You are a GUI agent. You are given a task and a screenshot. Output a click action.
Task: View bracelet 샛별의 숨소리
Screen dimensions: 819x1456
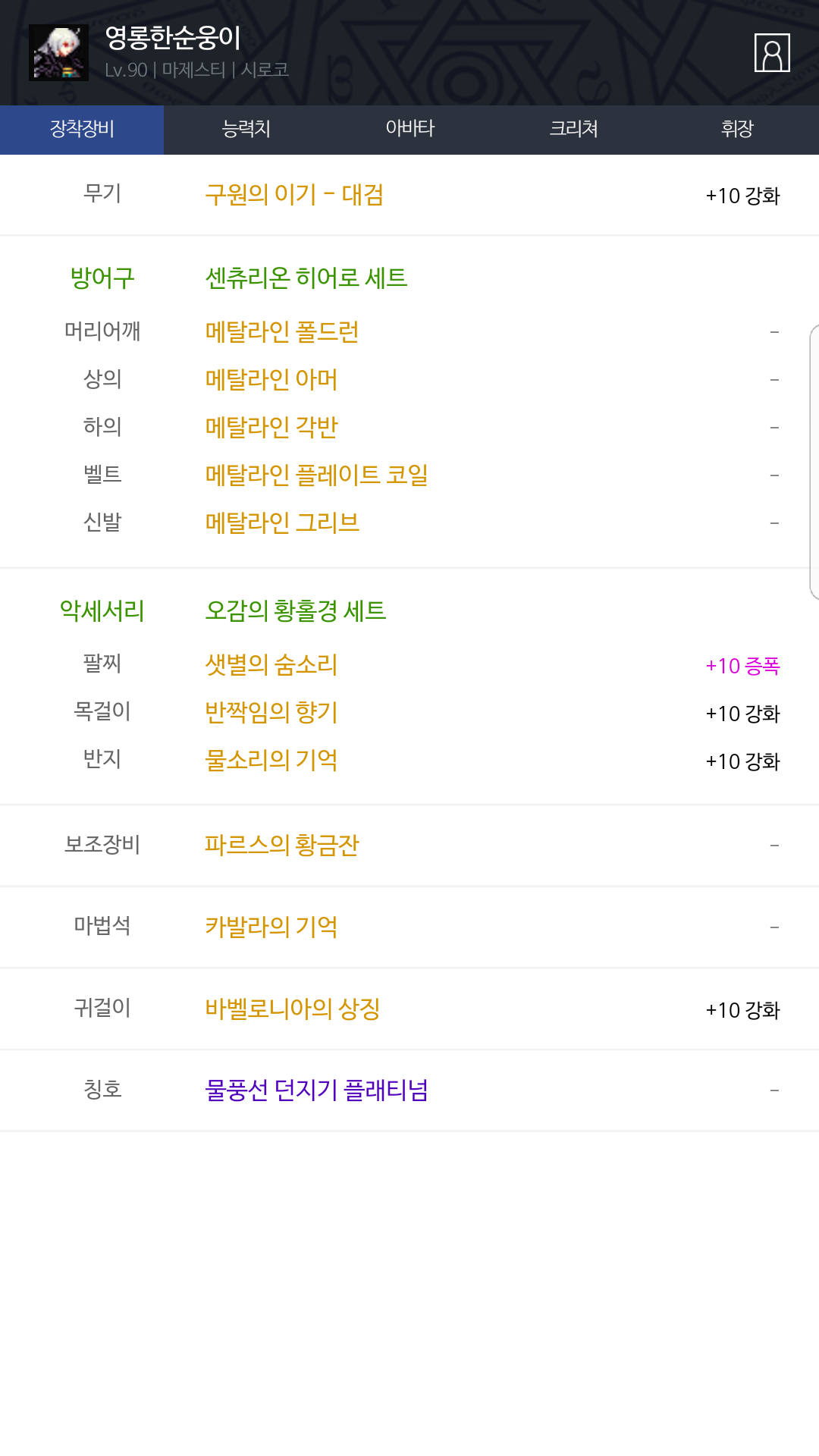[x=271, y=665]
